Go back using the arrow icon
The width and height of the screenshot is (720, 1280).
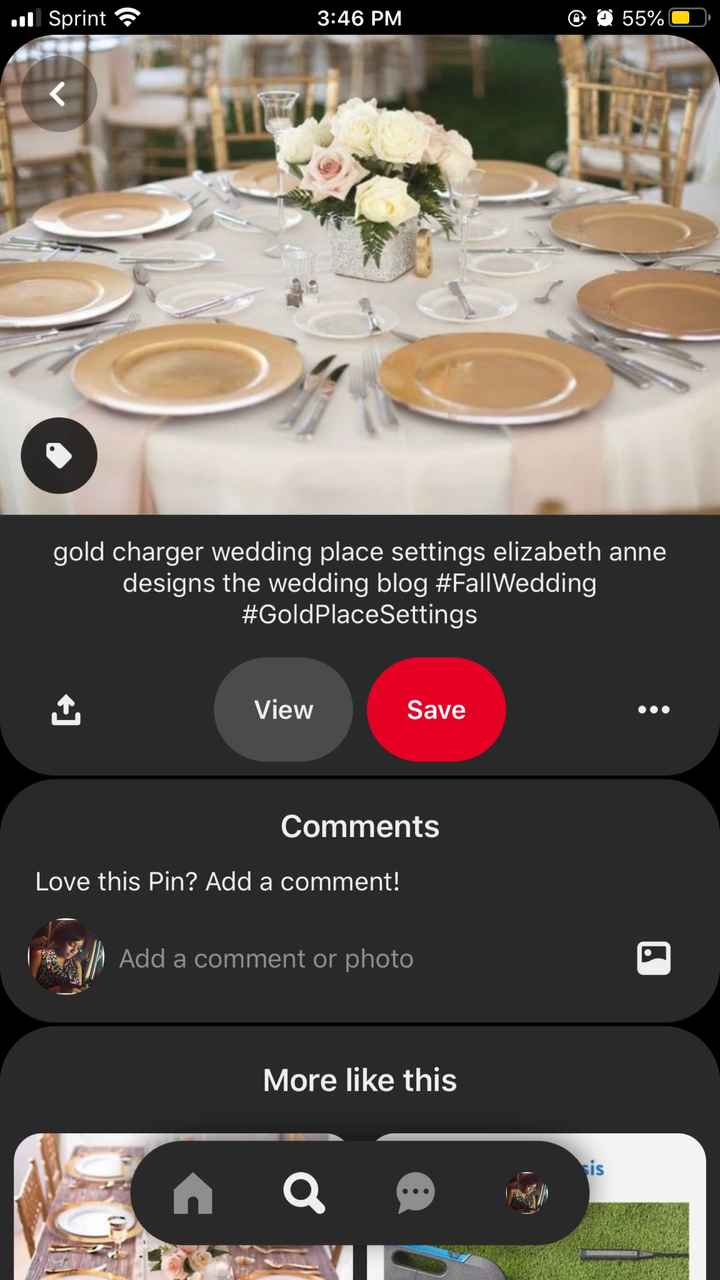tap(58, 95)
